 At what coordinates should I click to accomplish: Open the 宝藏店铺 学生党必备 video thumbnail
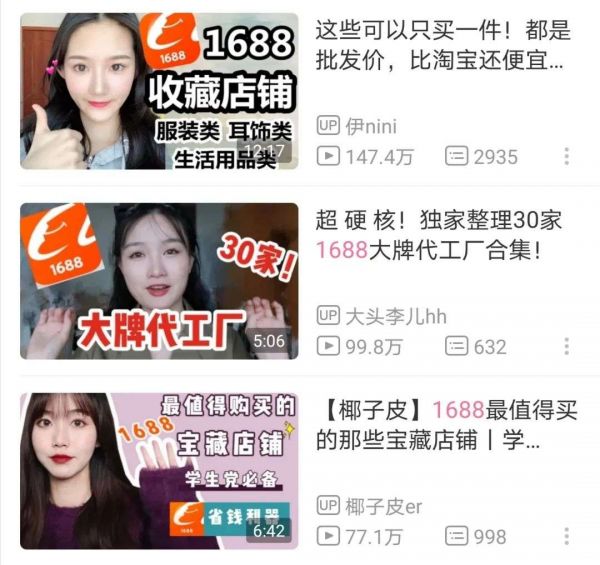tap(159, 470)
